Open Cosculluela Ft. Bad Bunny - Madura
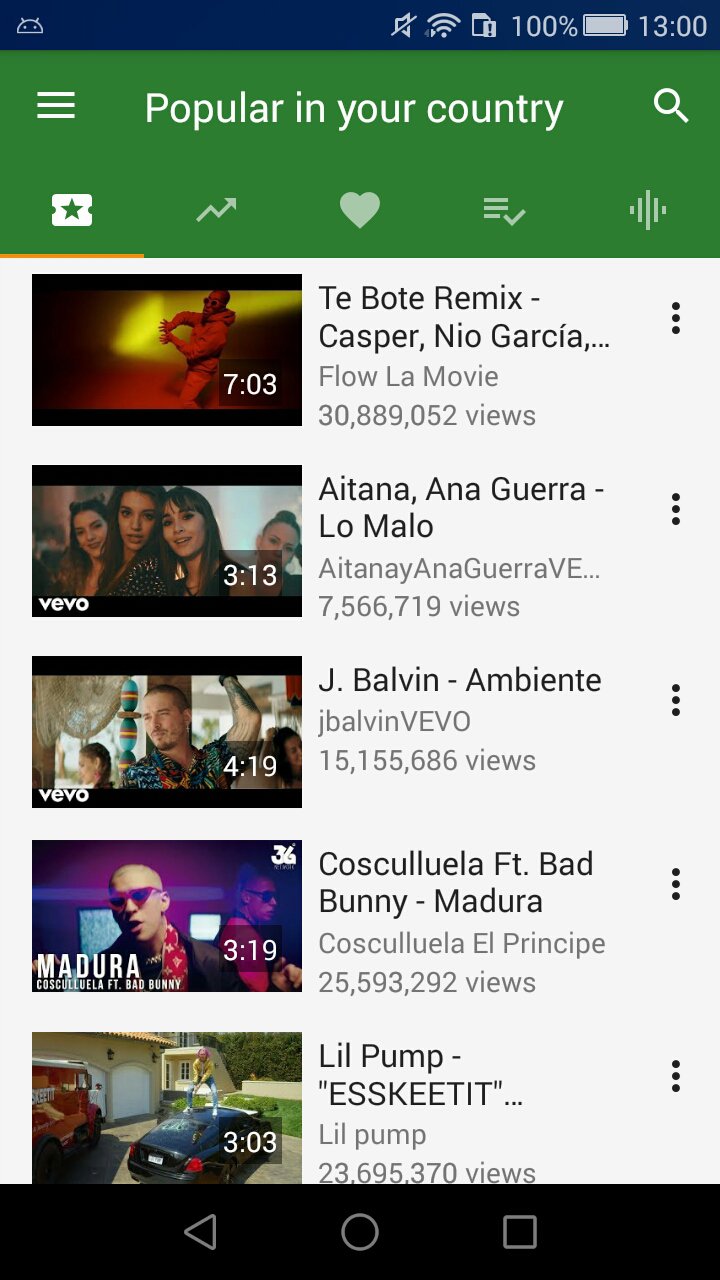 167,916
